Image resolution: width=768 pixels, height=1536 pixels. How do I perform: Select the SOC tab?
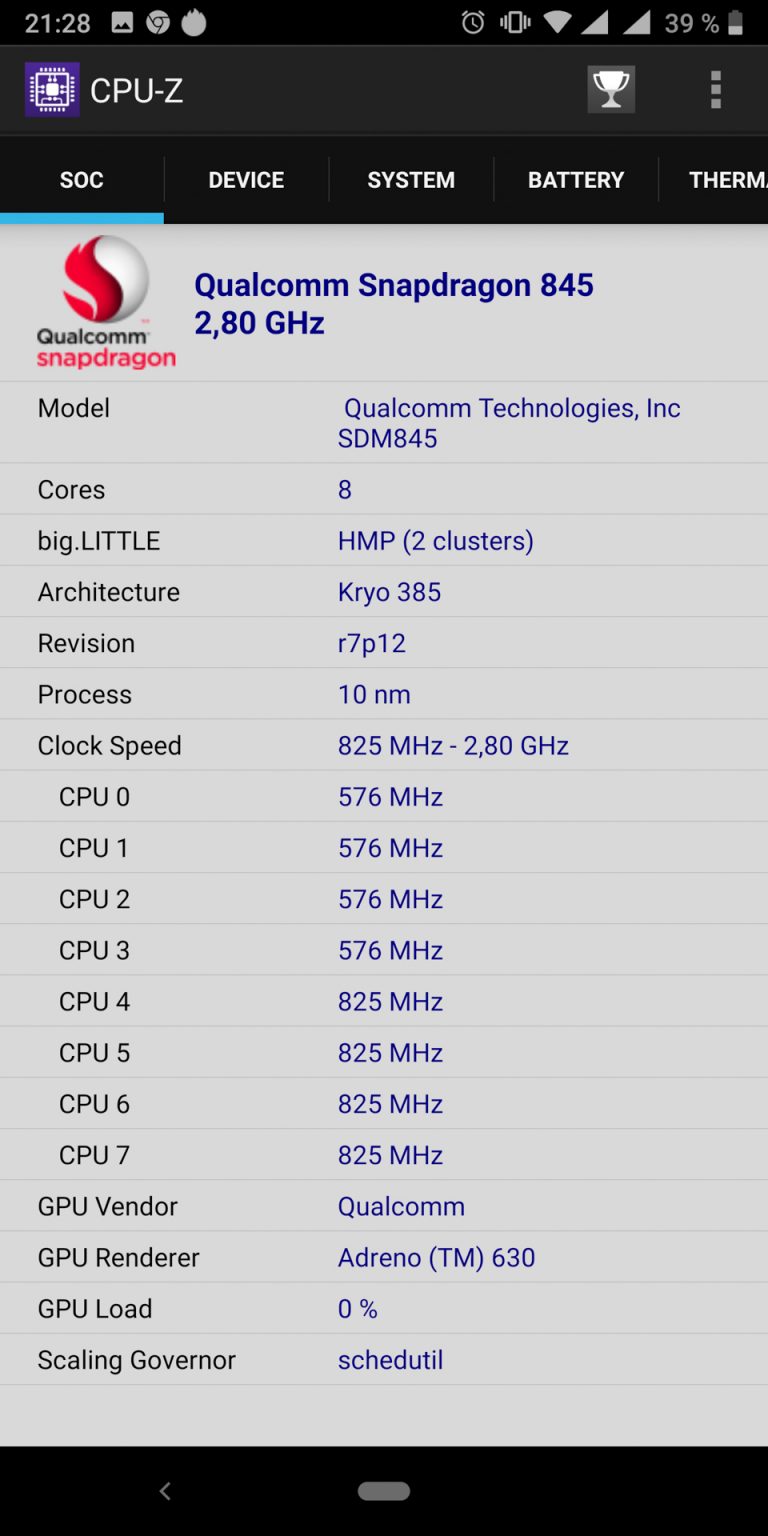pos(82,180)
